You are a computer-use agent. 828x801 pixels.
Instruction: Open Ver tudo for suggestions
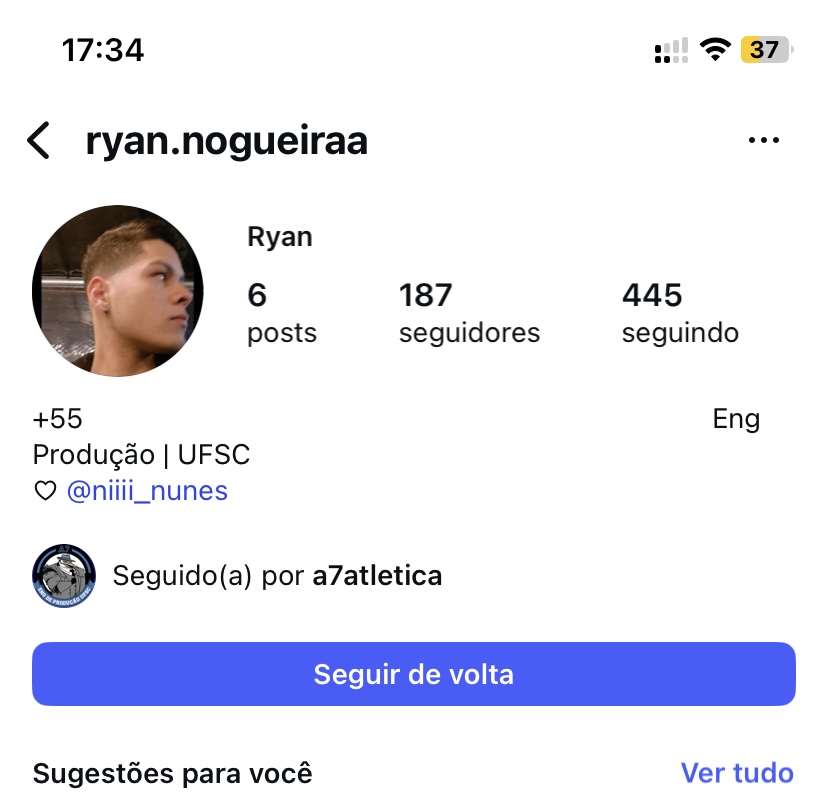point(736,773)
